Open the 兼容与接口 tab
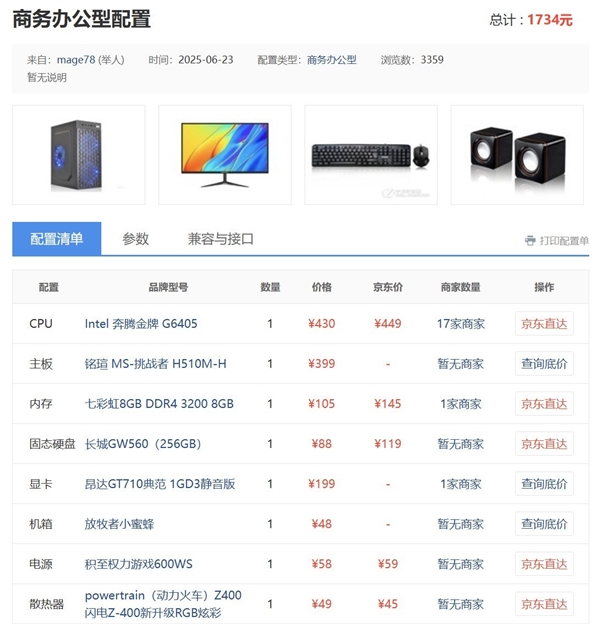This screenshot has width=600, height=625. tap(220, 239)
